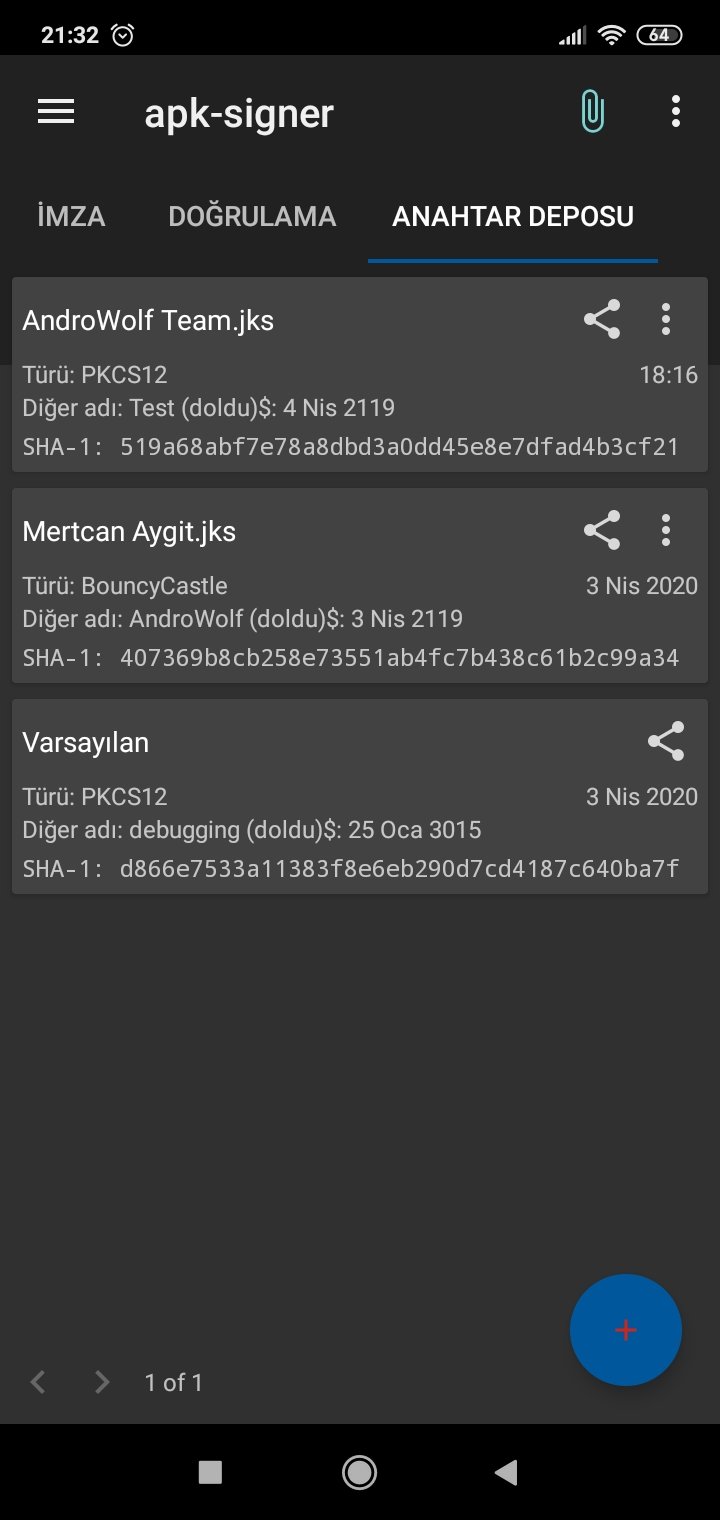Switch to the İMZA tab
This screenshot has height=1520, width=720.
click(71, 217)
